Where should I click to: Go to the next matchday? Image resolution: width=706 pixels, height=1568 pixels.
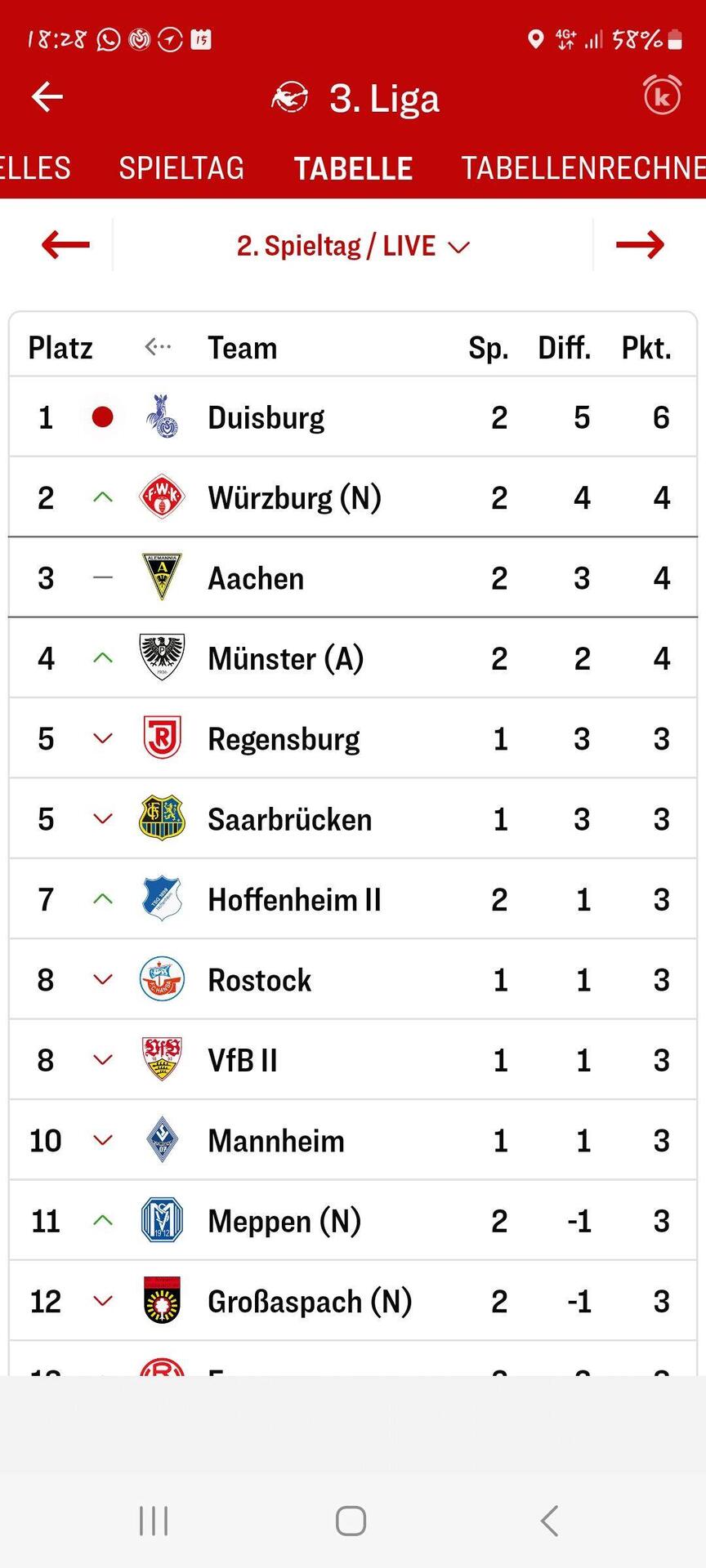pos(640,244)
